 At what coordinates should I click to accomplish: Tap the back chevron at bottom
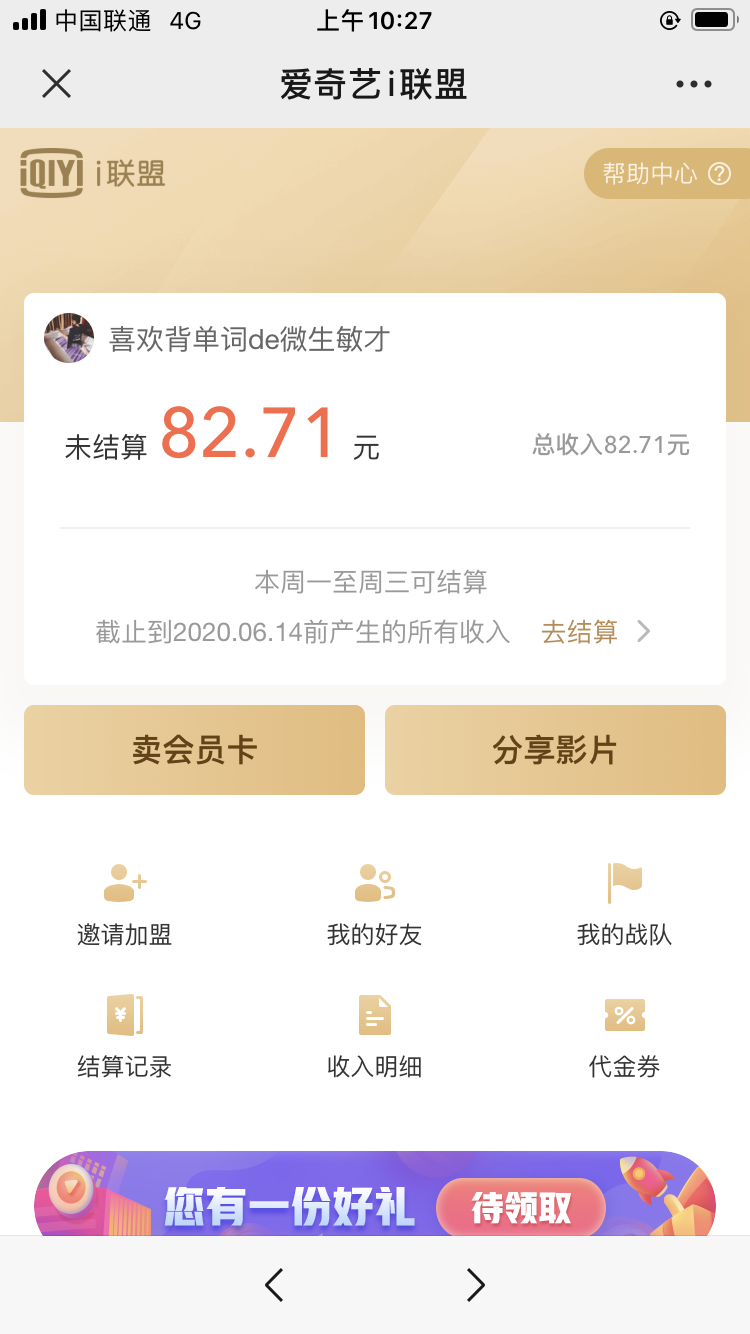click(x=273, y=1285)
